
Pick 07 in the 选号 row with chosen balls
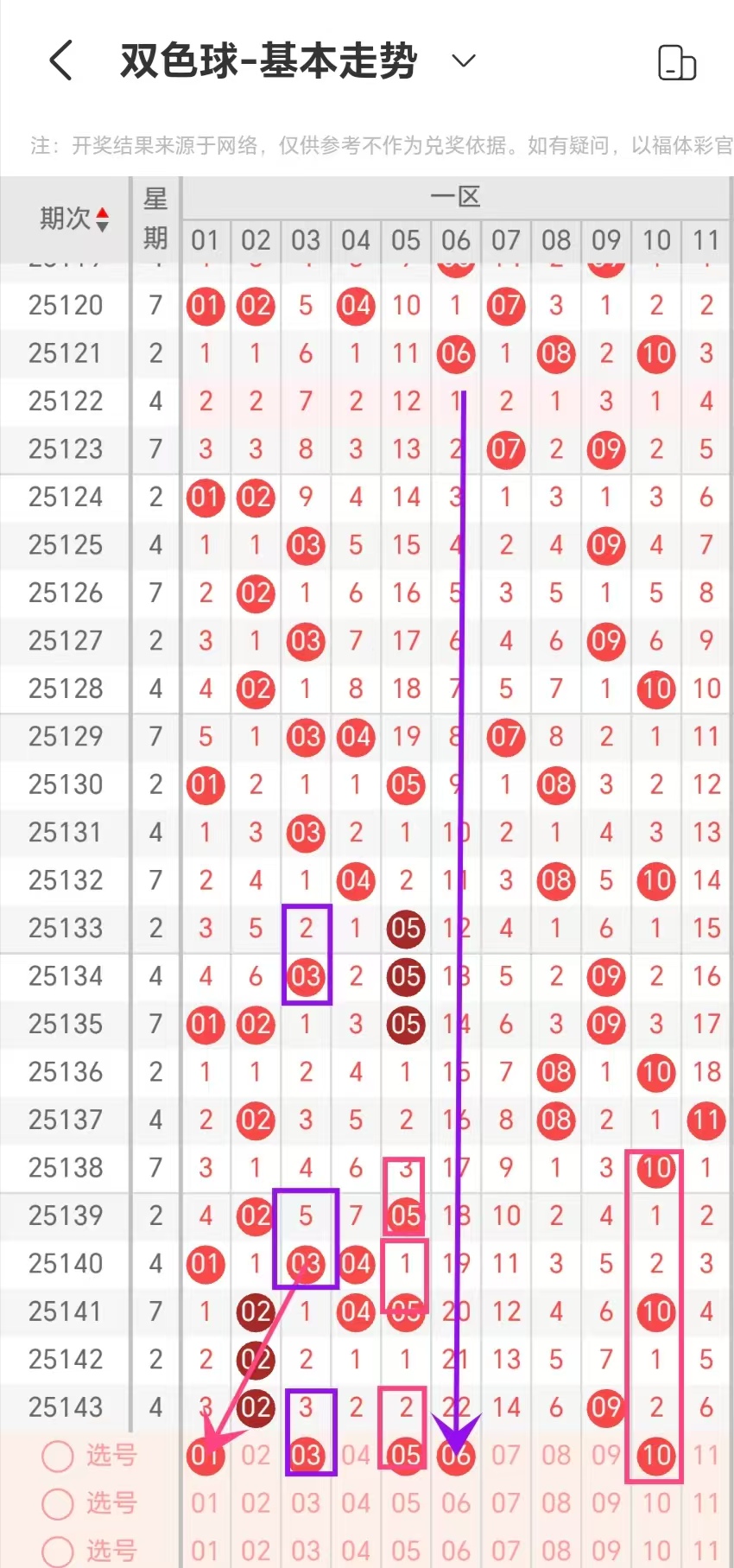506,1456
